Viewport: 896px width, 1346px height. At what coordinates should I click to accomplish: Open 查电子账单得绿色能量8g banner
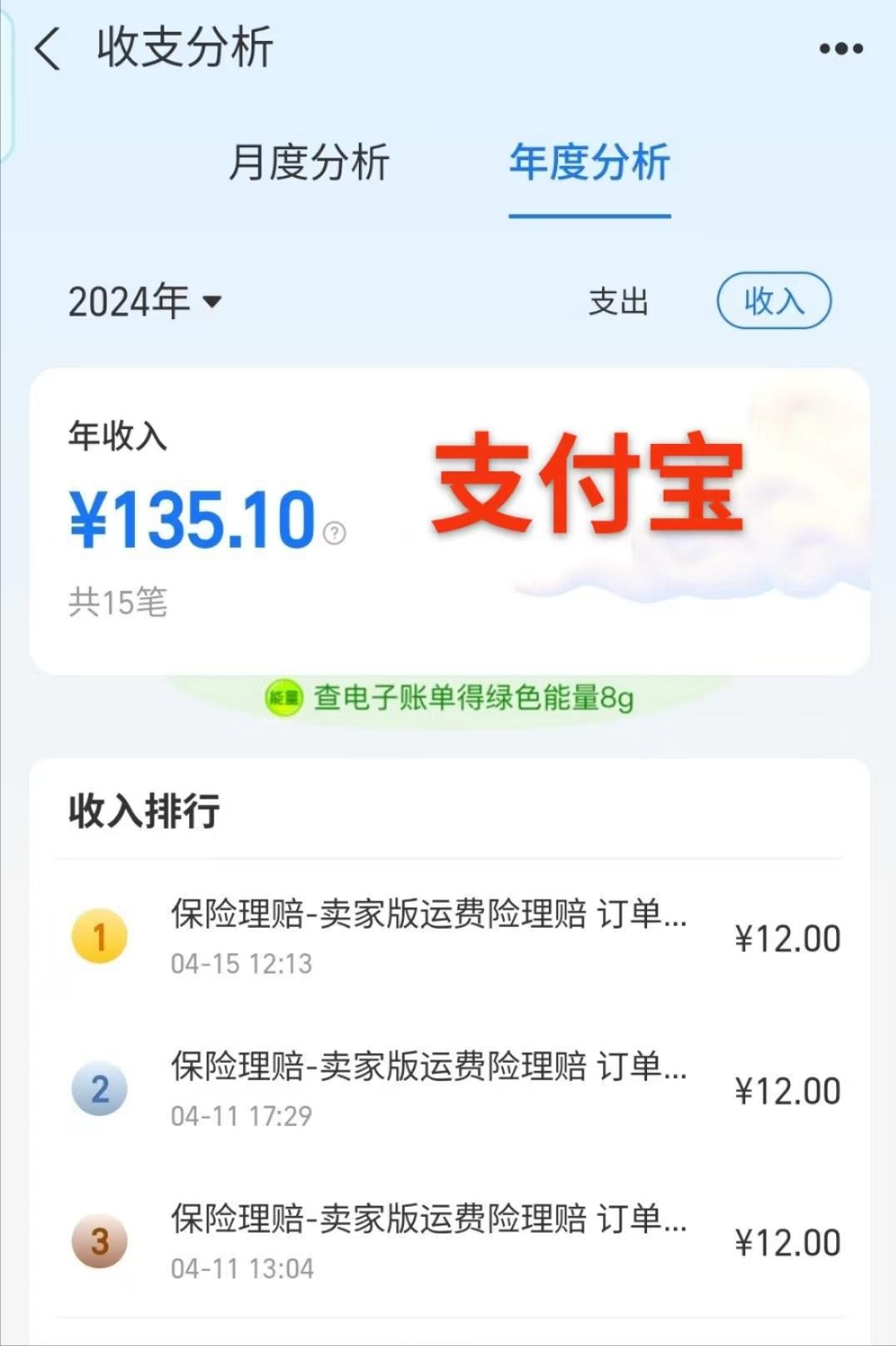tap(450, 697)
